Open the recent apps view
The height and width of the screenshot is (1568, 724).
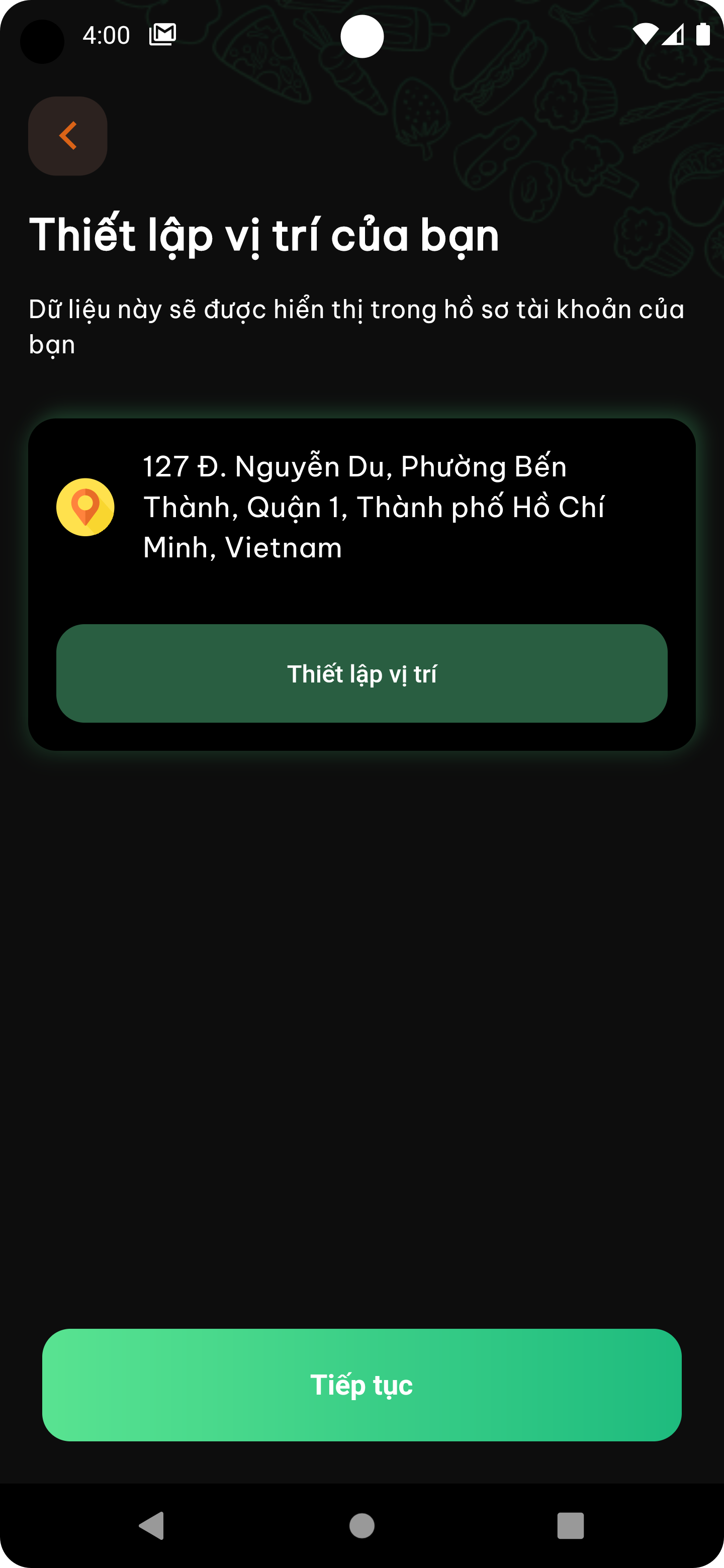click(x=571, y=1525)
